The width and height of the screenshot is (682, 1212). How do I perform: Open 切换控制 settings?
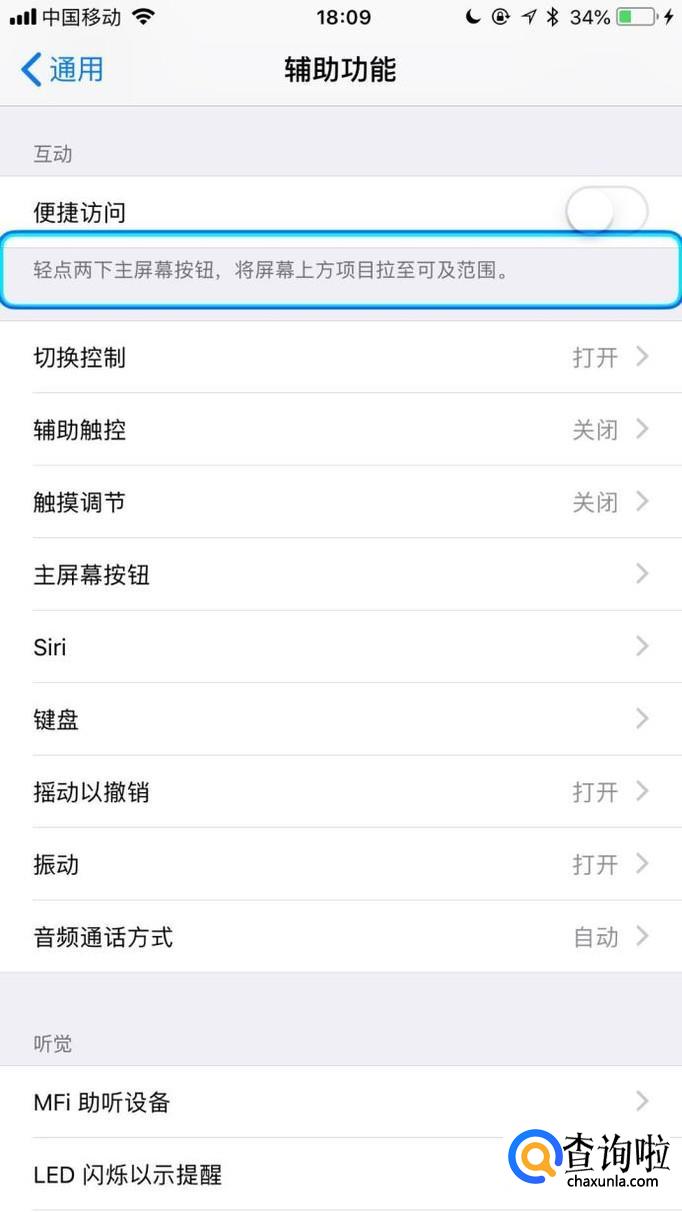340,357
